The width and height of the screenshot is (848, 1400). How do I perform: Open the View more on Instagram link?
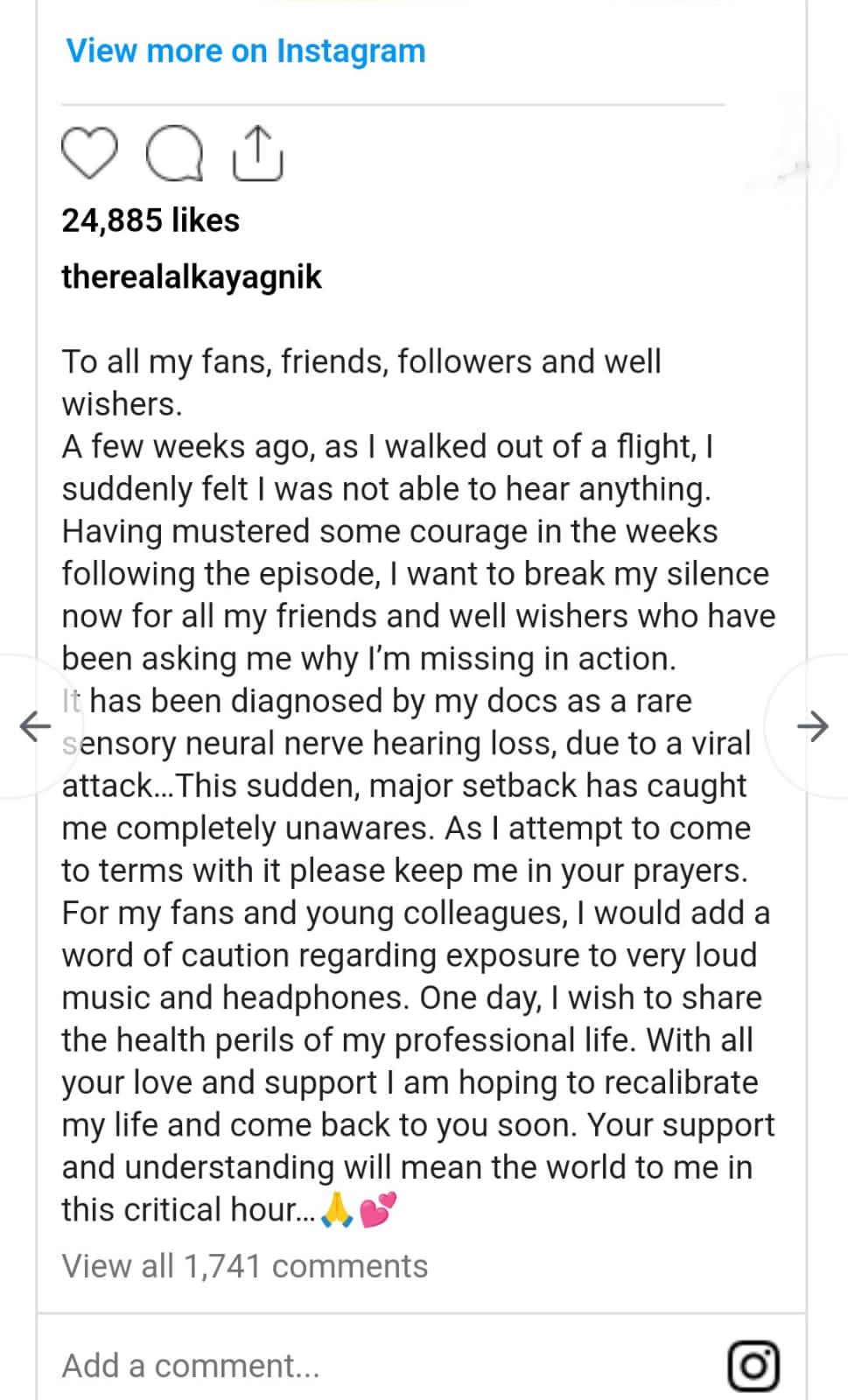(x=246, y=51)
